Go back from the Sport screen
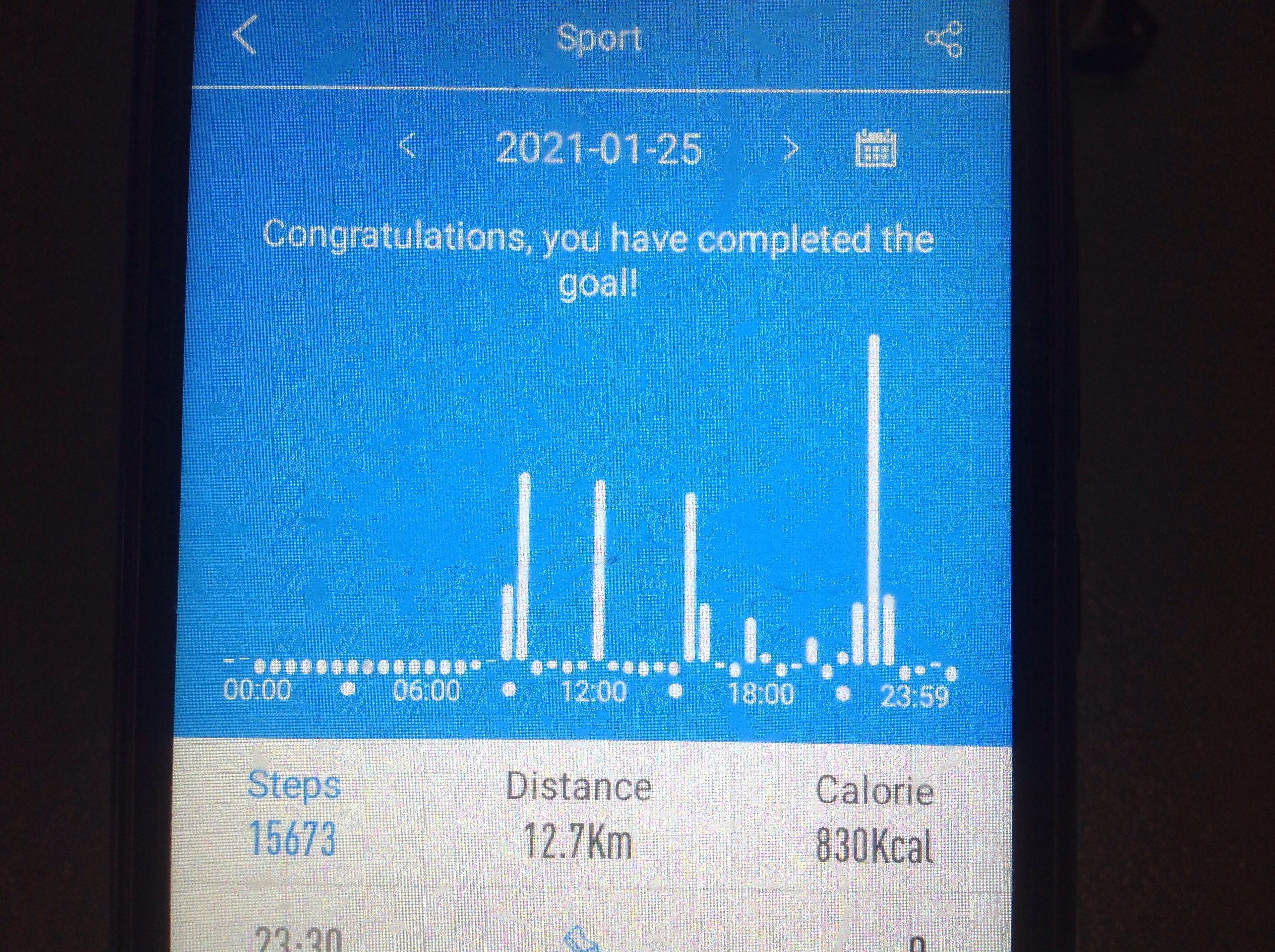The image size is (1275, 952). coord(244,36)
